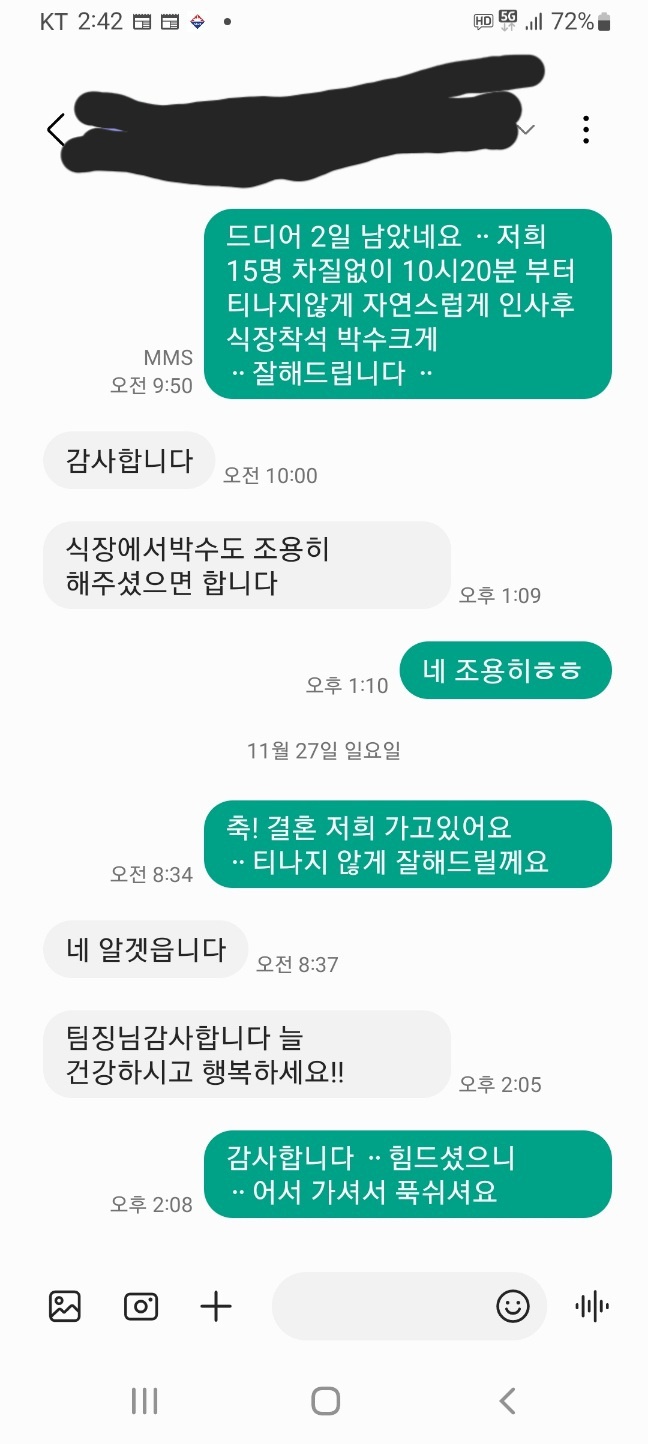This screenshot has height=1444, width=648.
Task: Open the three-dot overflow menu
Action: tap(586, 130)
